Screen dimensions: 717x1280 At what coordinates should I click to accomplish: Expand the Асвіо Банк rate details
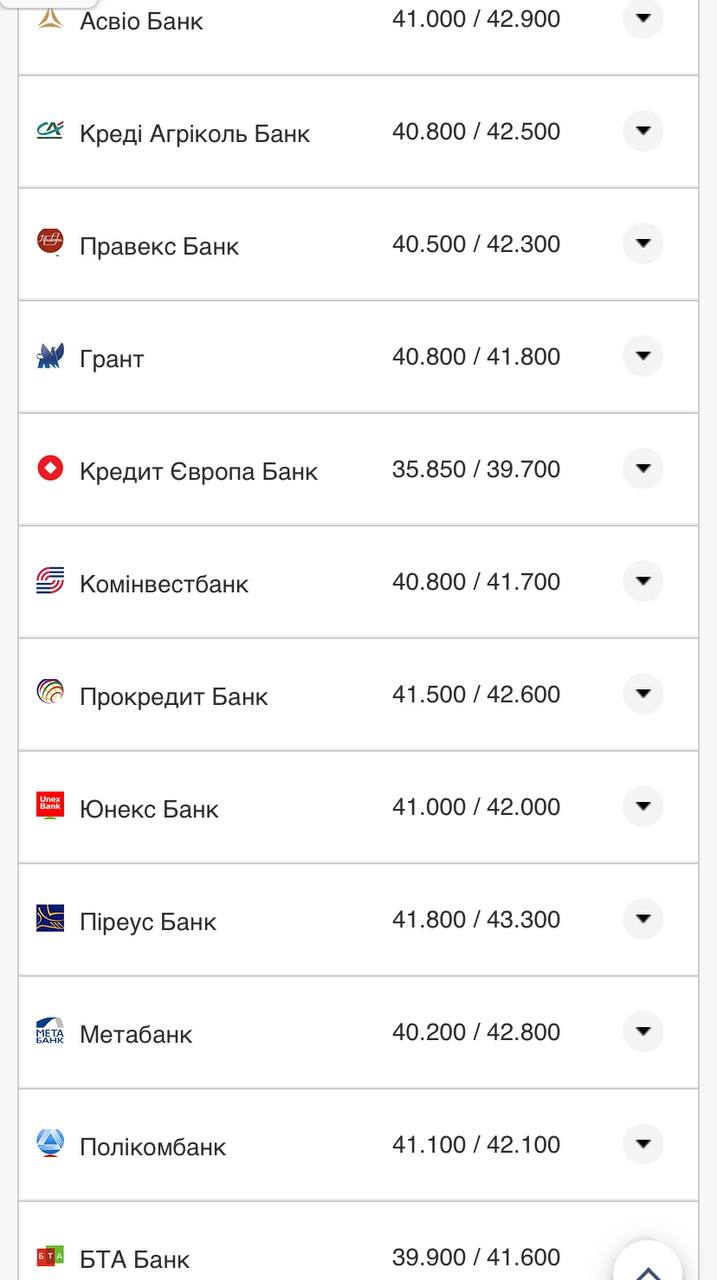tap(643, 18)
